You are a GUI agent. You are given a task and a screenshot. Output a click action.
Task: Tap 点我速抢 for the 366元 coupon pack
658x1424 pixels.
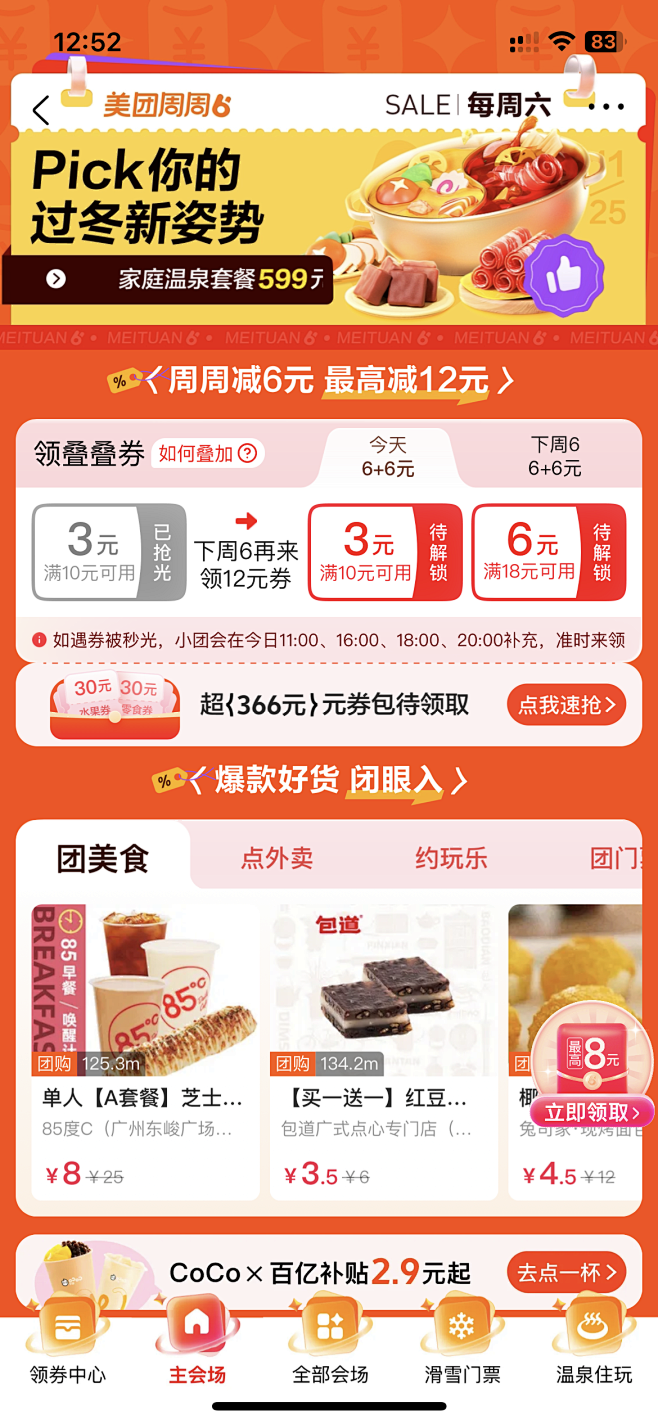pos(566,705)
